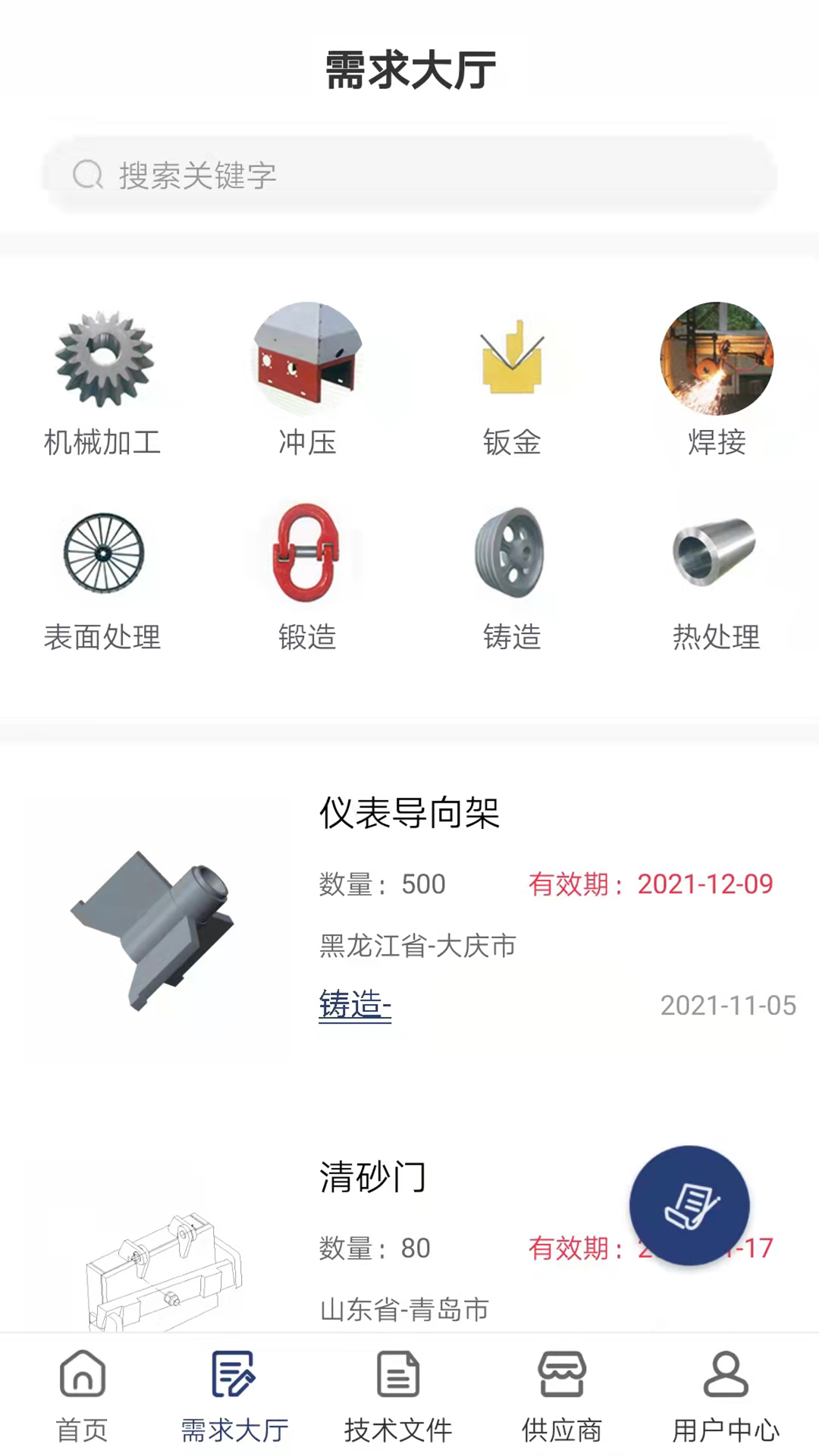The image size is (819, 1456).
Task: Follow the underlined 铸造- link
Action: 355,1005
